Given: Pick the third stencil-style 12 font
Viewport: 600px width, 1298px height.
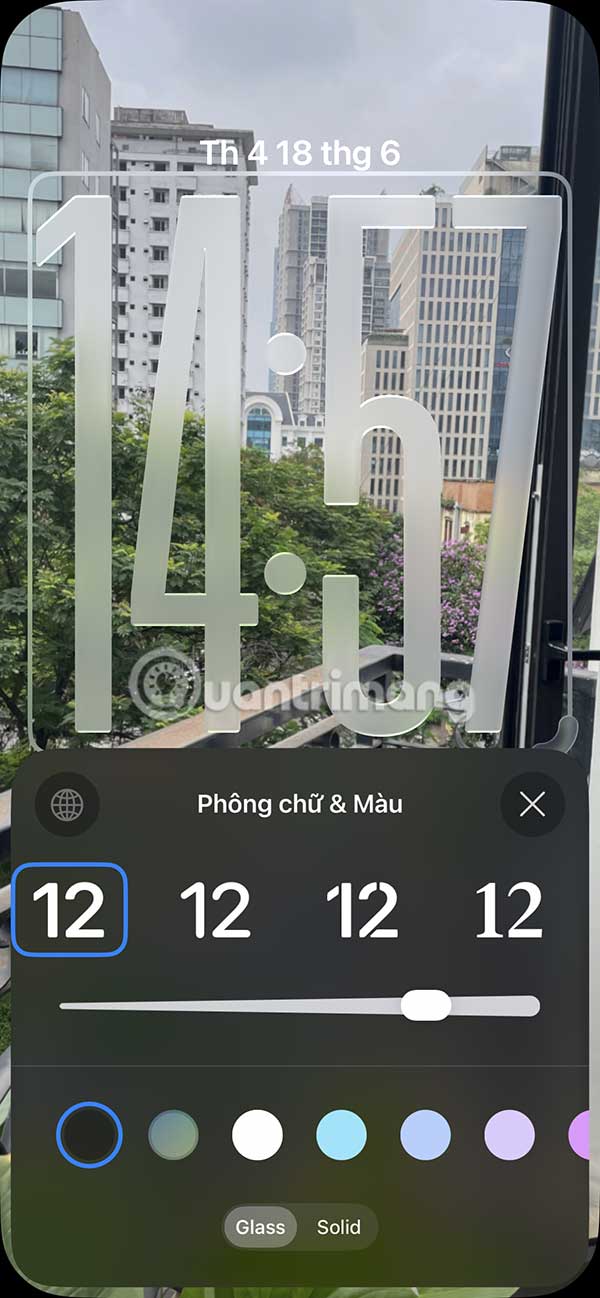Looking at the screenshot, I should 362,910.
